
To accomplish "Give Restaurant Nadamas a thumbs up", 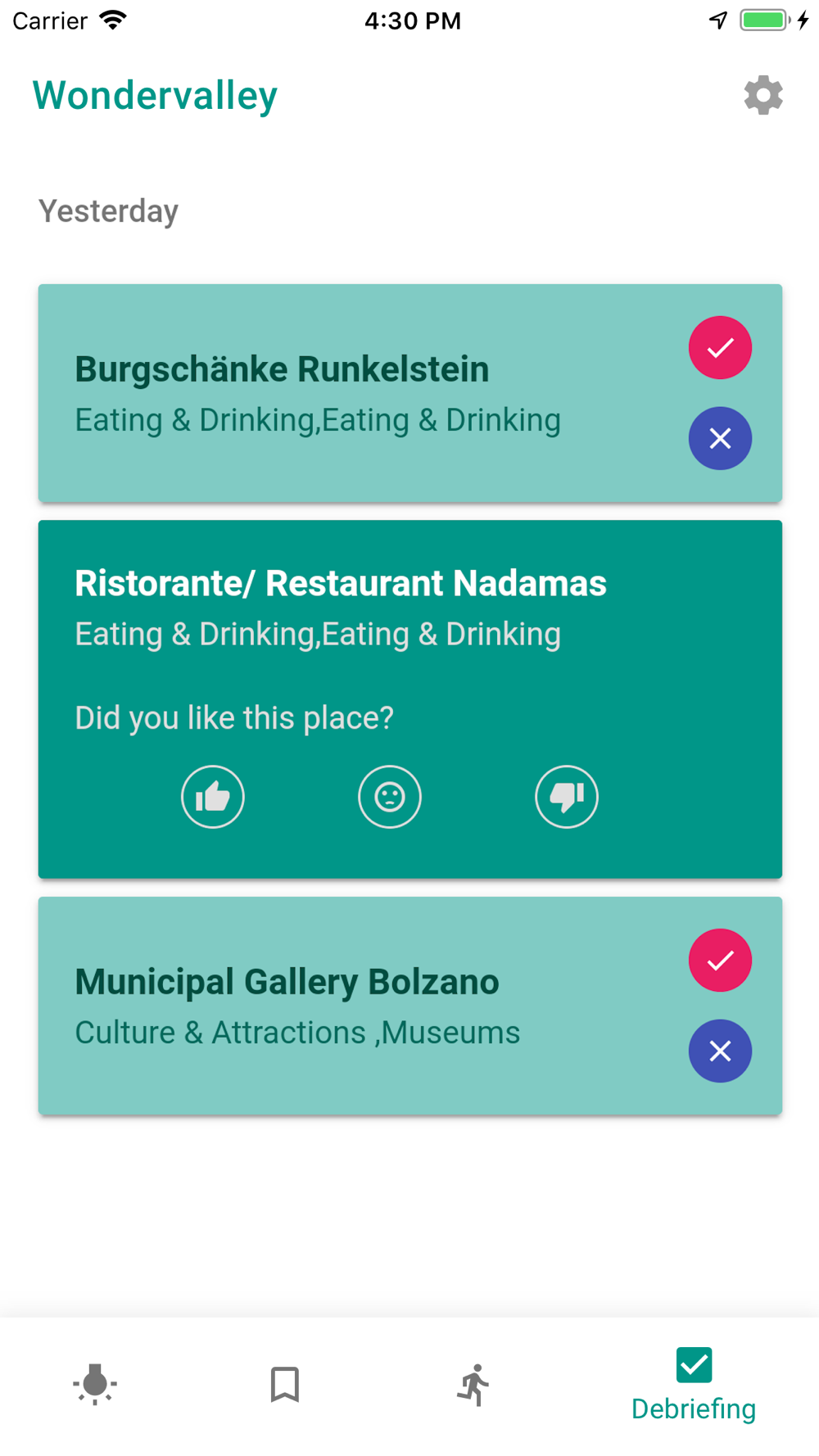I will click(x=213, y=797).
